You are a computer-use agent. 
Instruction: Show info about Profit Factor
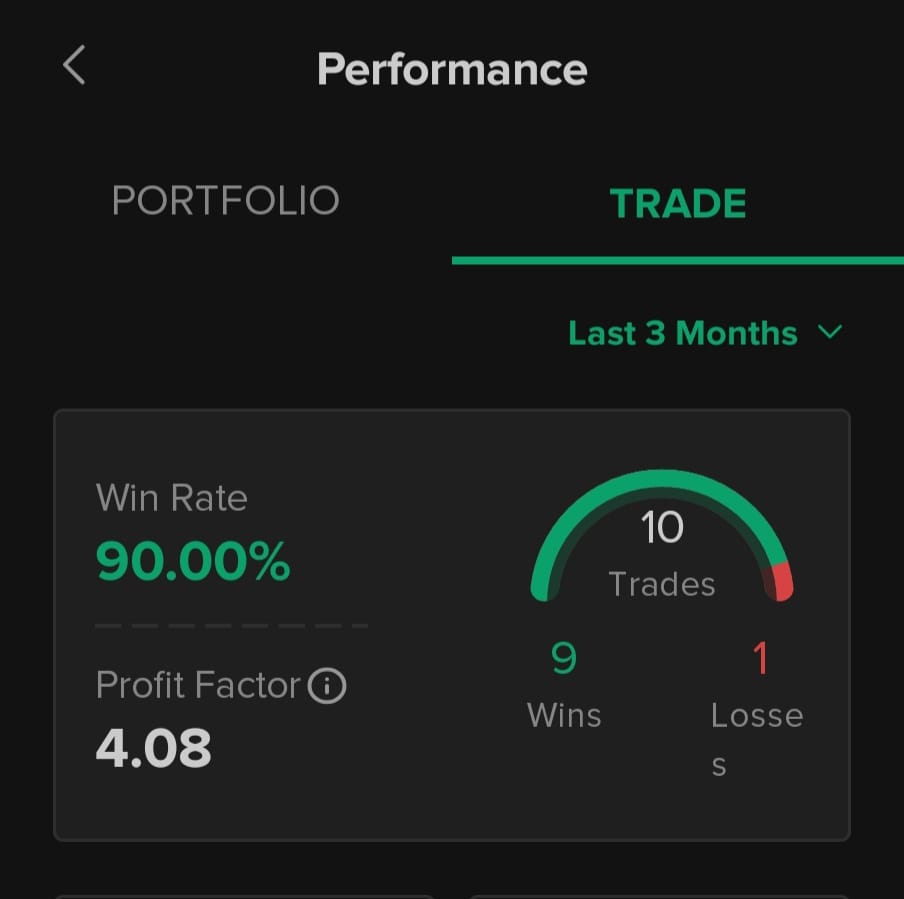pos(327,686)
